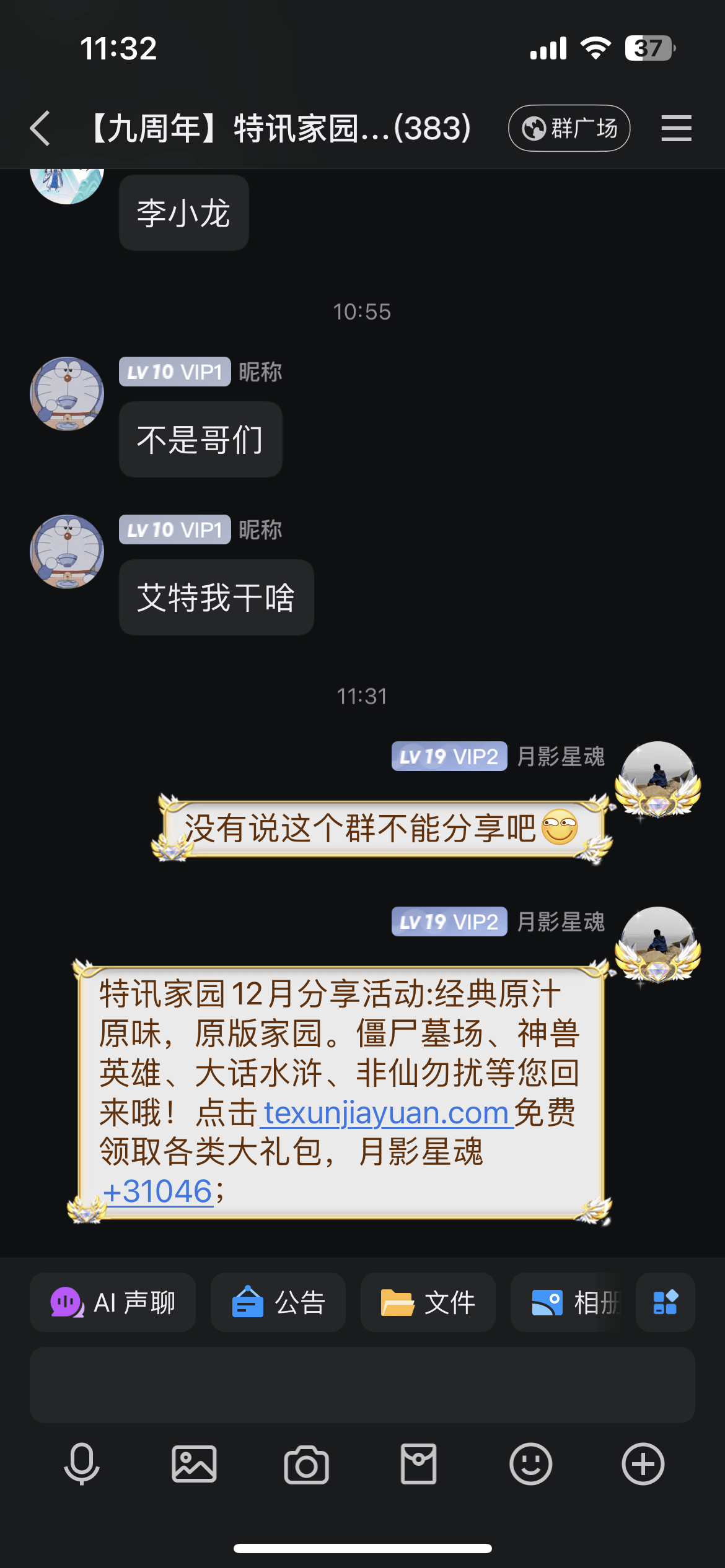Image resolution: width=725 pixels, height=1568 pixels.
Task: Open the 公告 announcements
Action: (x=278, y=1302)
